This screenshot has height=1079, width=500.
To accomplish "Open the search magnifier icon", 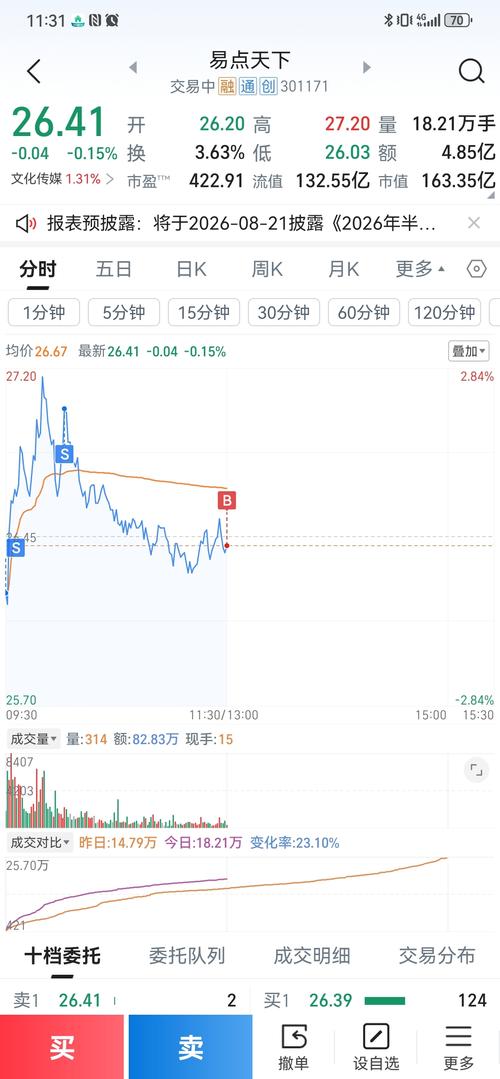I will pos(471,71).
